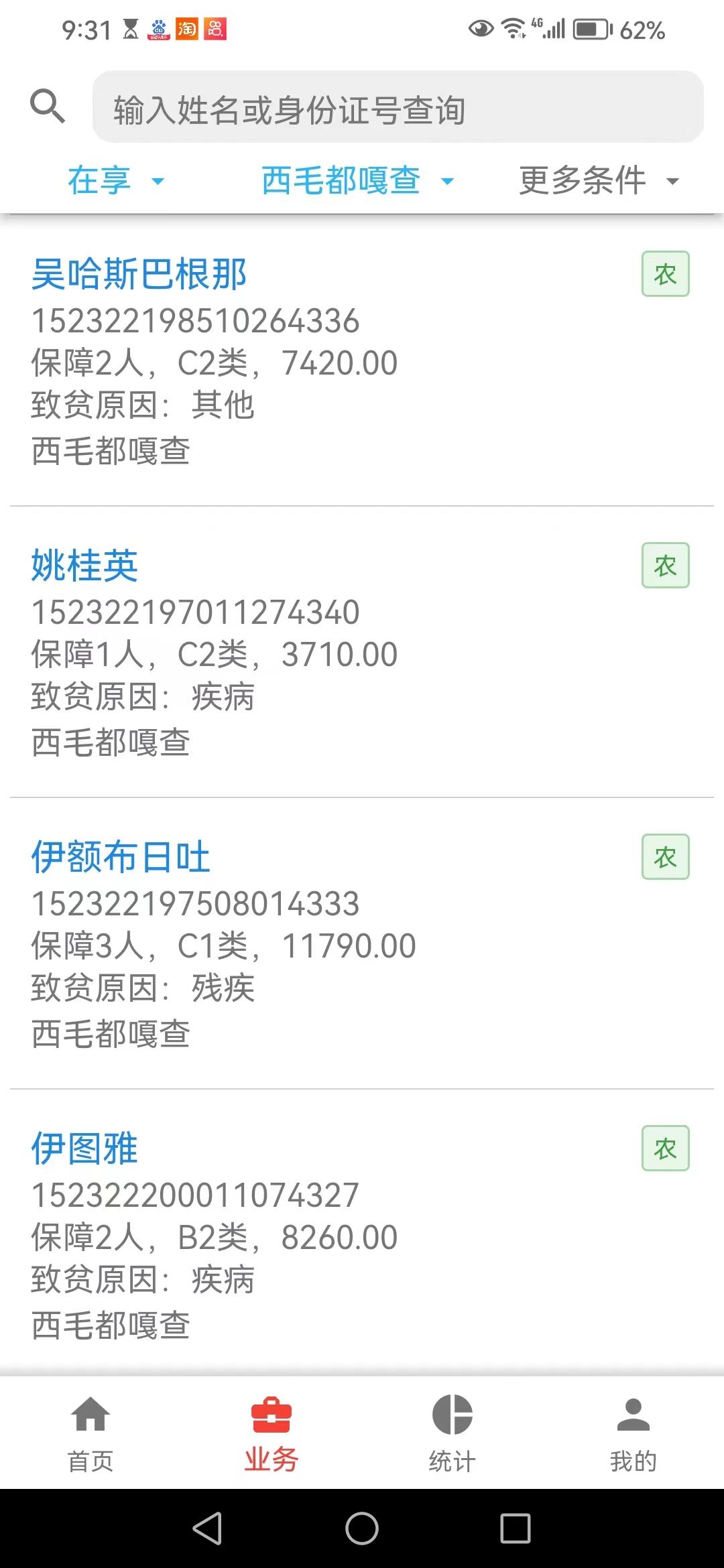
Task: Tap the system back button
Action: point(208,1528)
